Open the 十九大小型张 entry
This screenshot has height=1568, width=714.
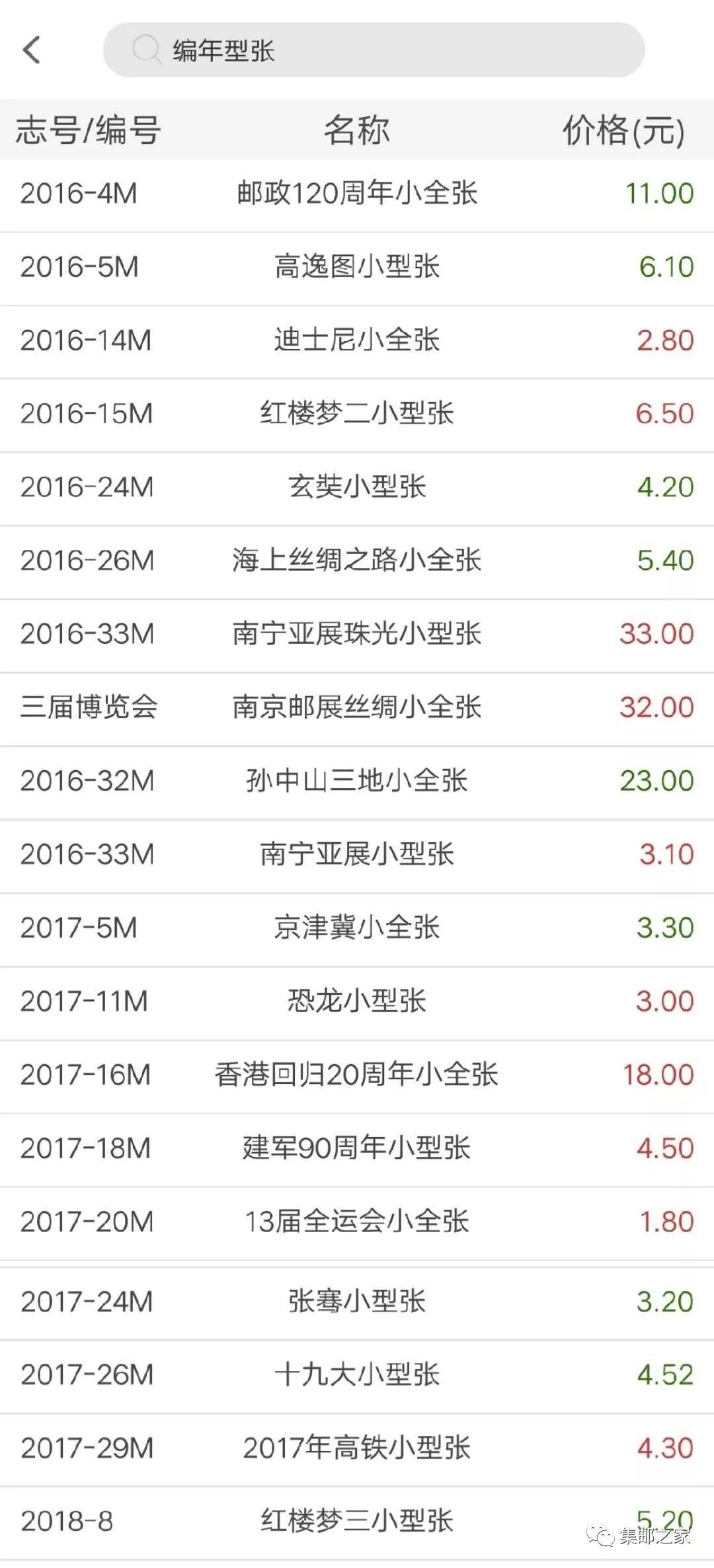coord(357,1376)
